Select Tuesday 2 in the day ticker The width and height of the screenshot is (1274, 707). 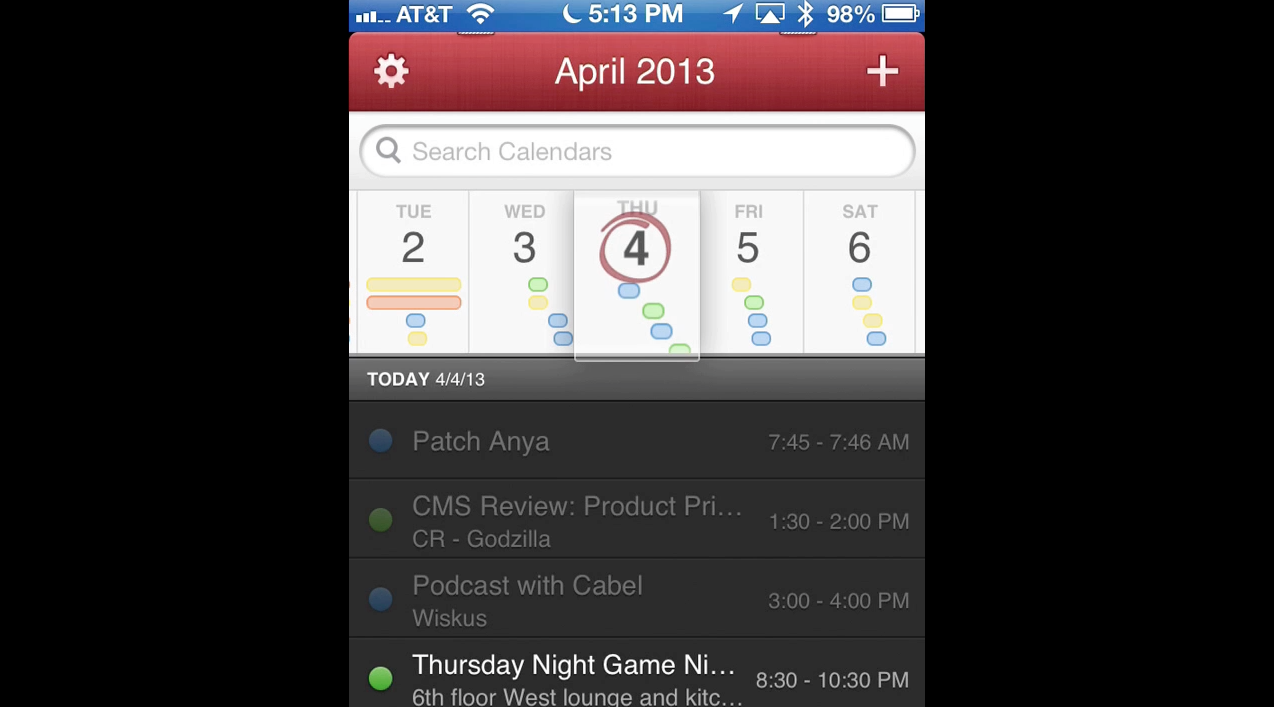pos(413,270)
